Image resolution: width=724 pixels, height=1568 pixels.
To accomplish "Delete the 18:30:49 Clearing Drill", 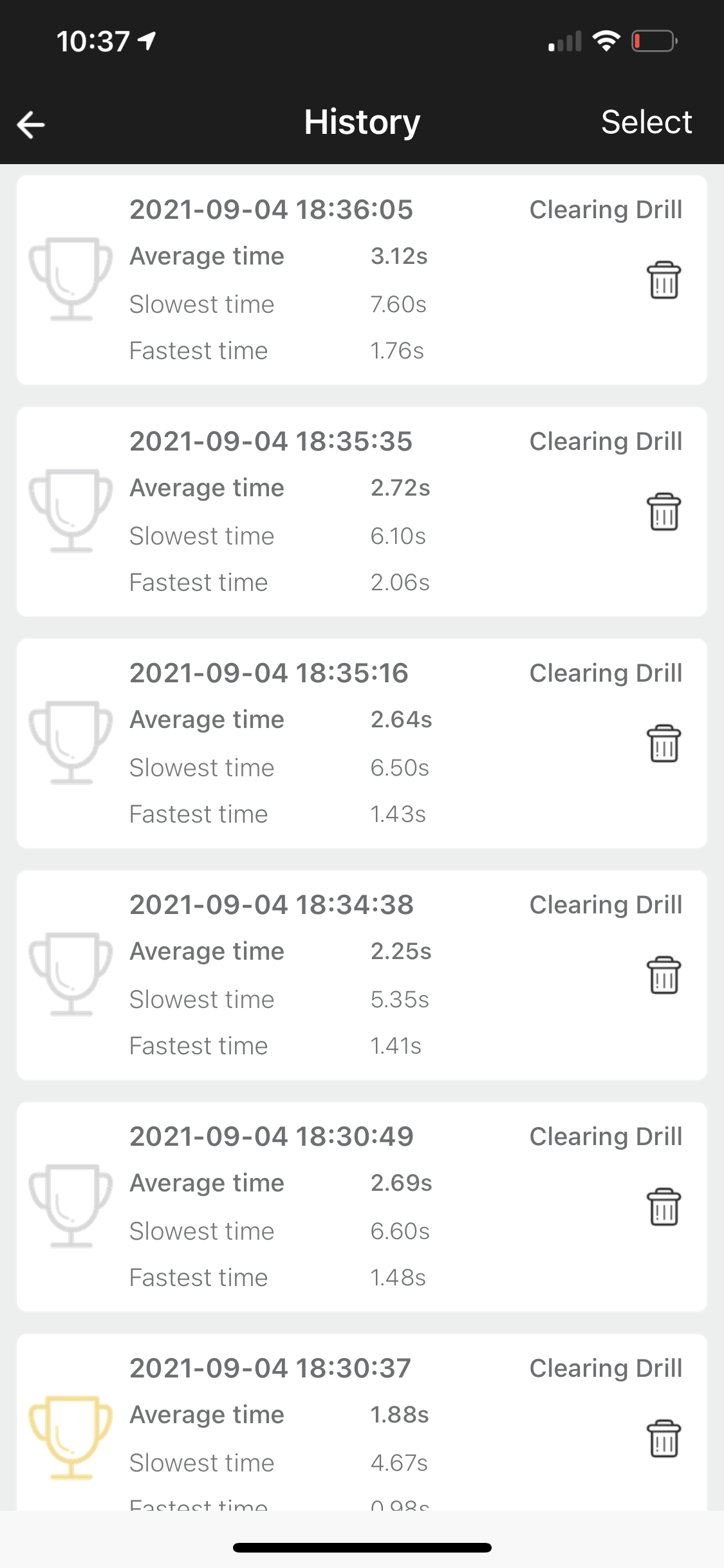I will (664, 1207).
